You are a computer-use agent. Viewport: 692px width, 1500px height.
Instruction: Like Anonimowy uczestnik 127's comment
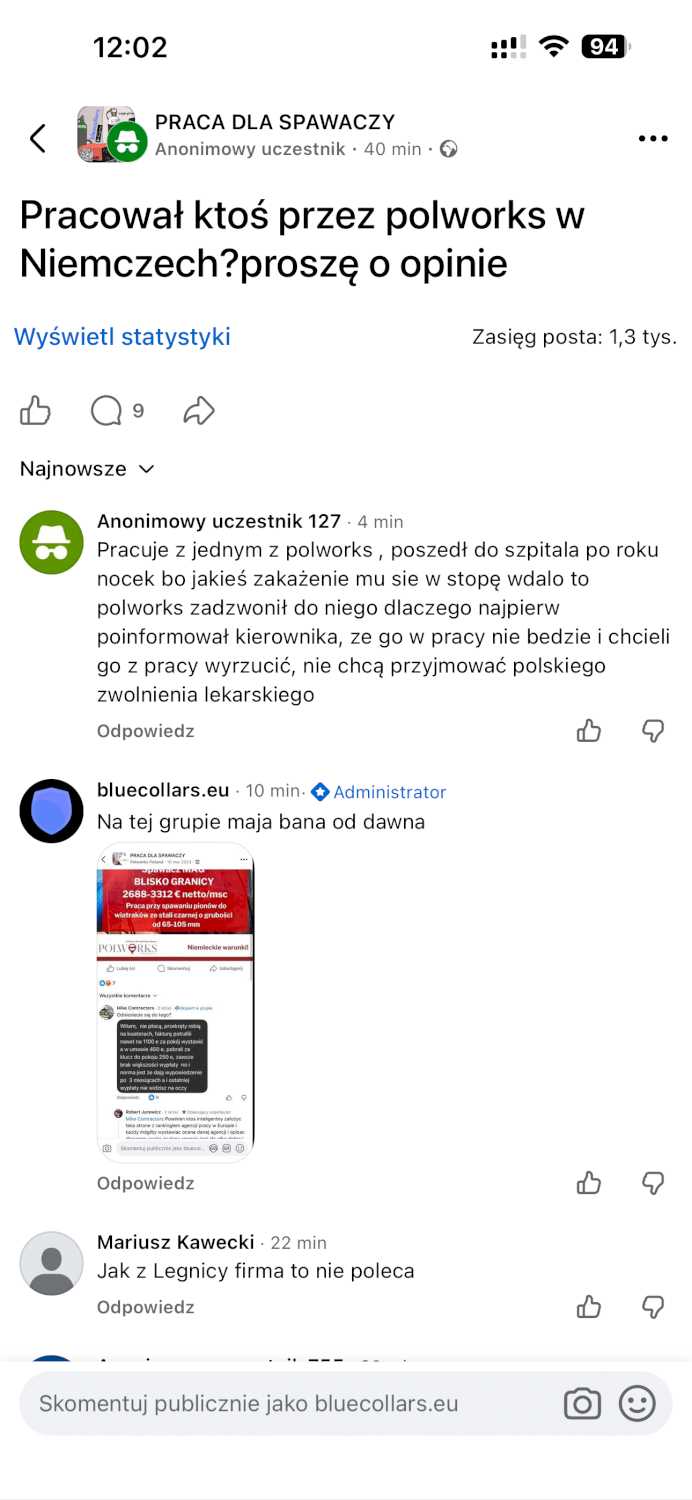tap(589, 731)
